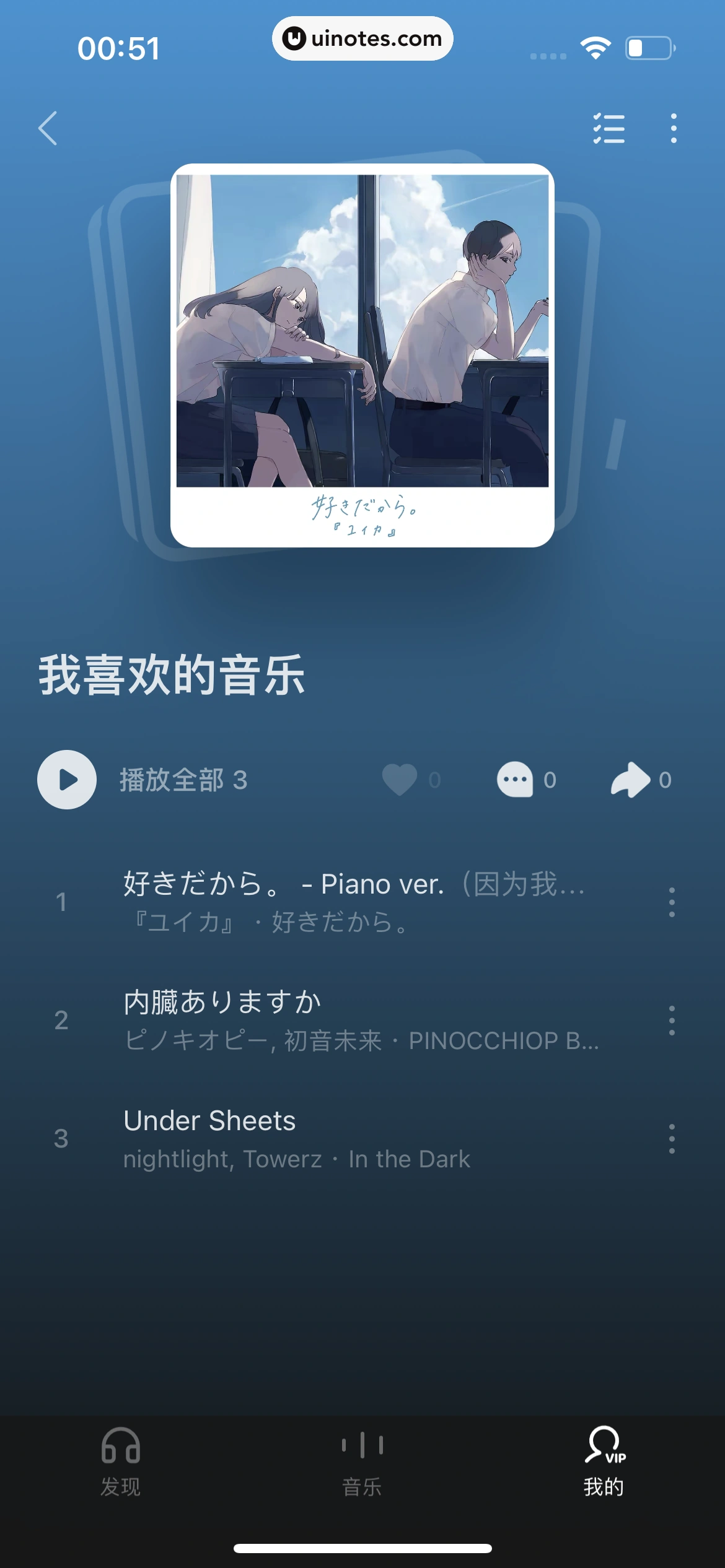This screenshot has width=725, height=1568.
Task: Open the top-right overflow menu
Action: [674, 128]
